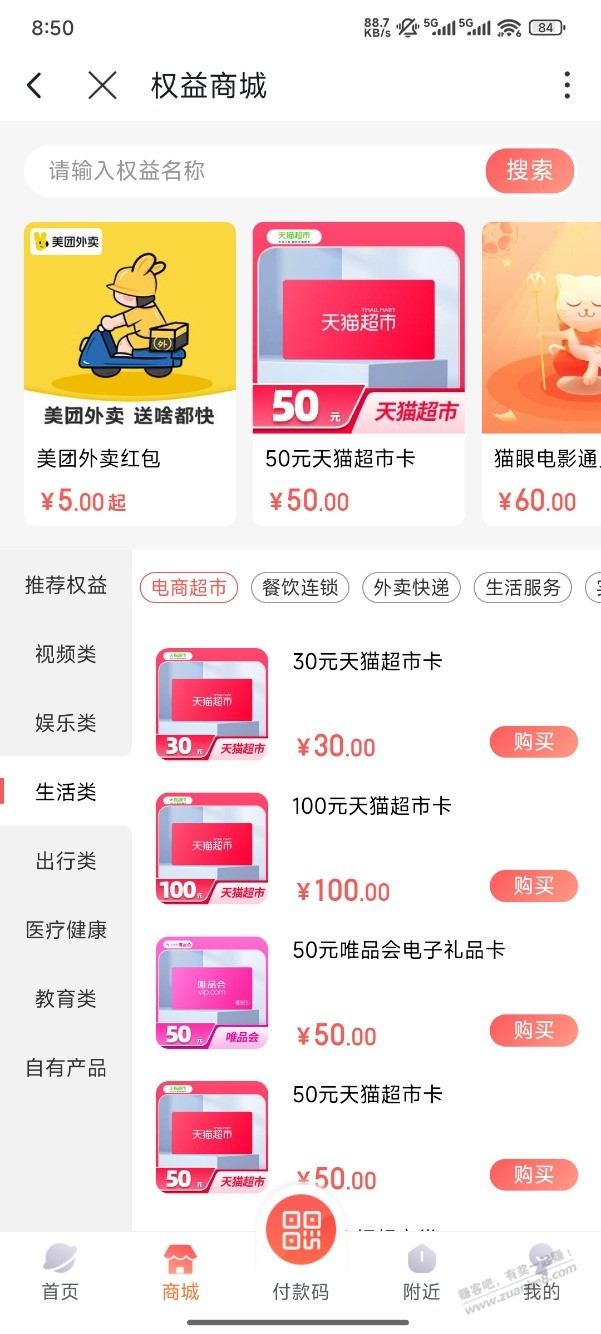The width and height of the screenshot is (601, 1334).
Task: Buy the 100元天猫超市卡
Action: pyautogui.click(x=533, y=886)
